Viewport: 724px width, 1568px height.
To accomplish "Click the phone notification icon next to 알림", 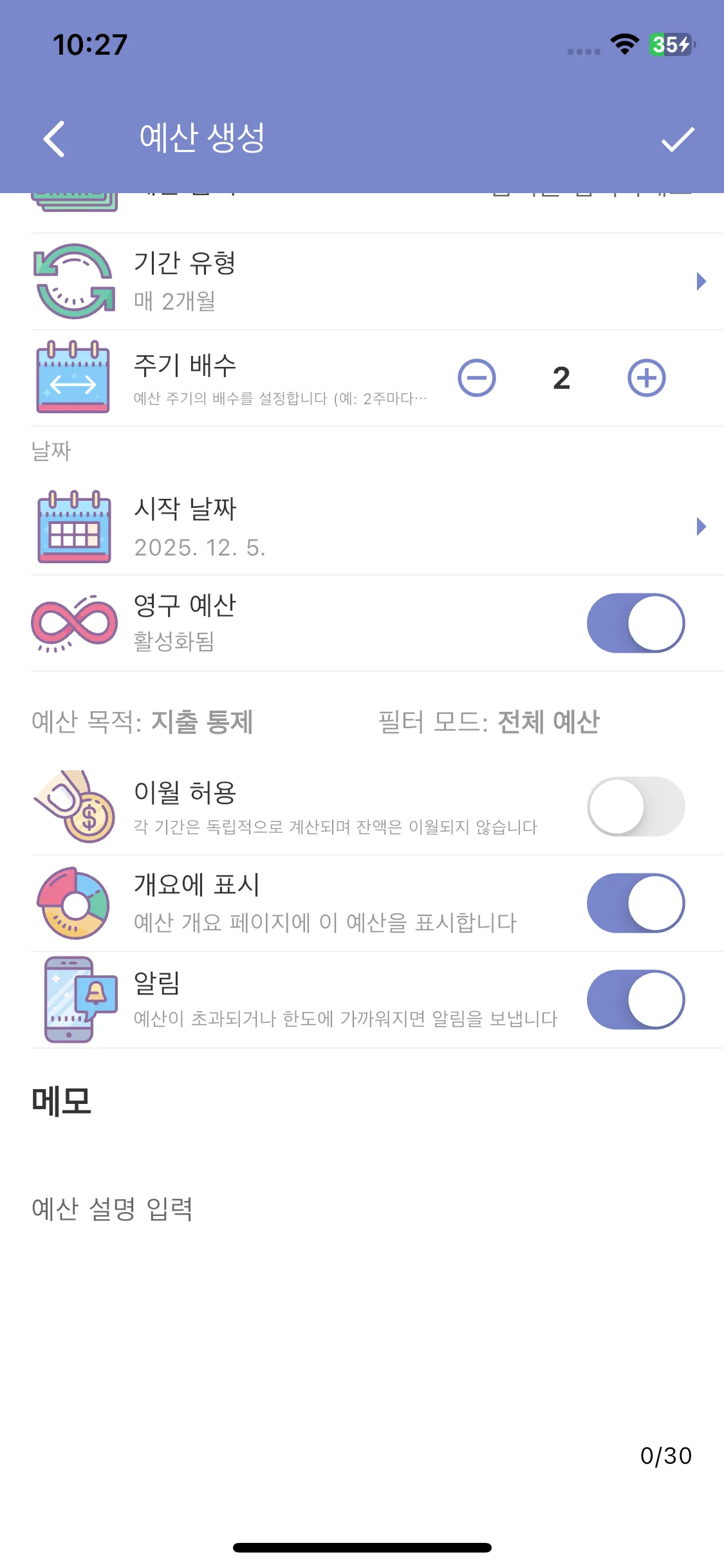I will 73,998.
